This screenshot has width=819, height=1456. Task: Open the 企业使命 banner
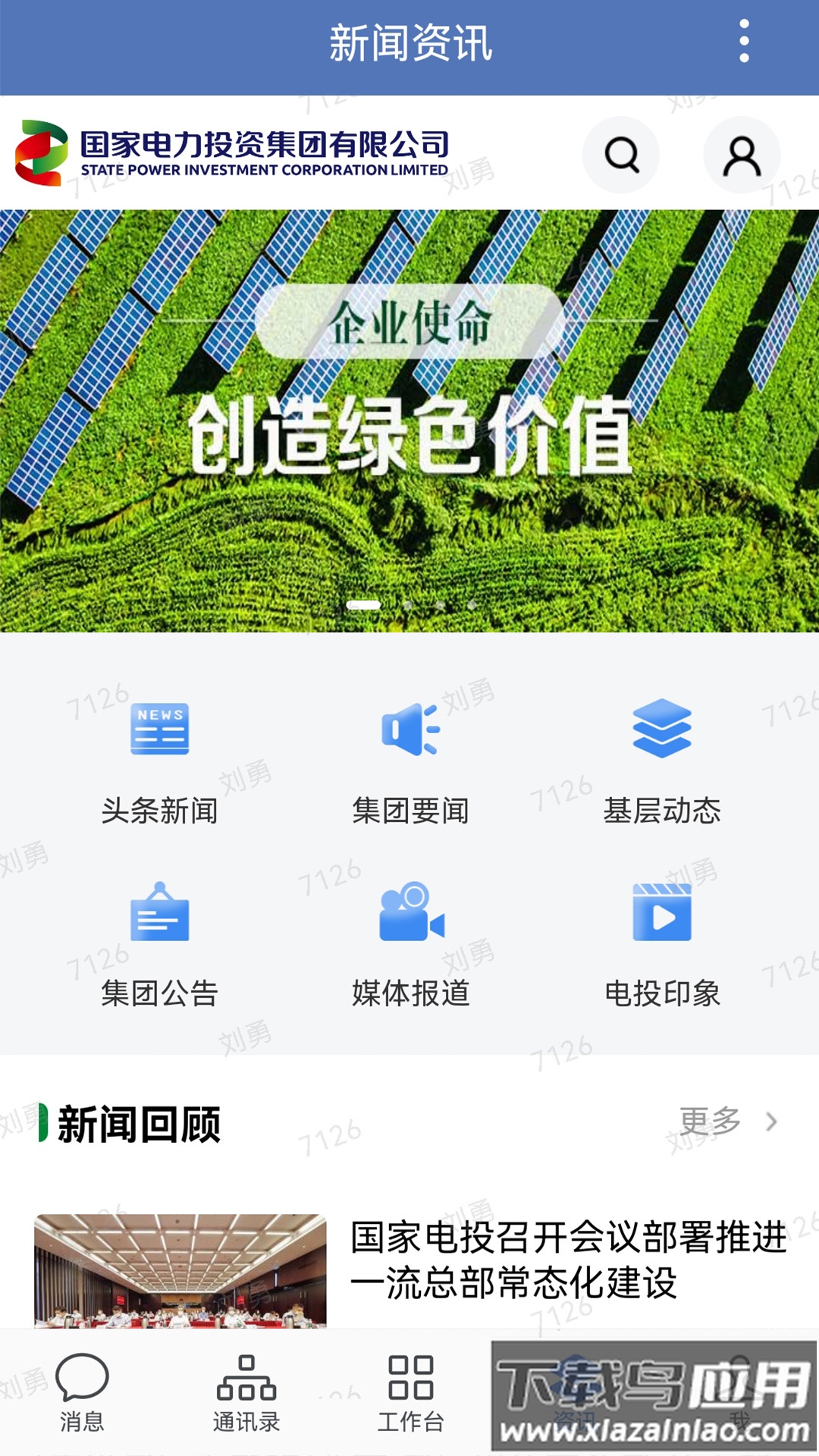click(x=409, y=421)
